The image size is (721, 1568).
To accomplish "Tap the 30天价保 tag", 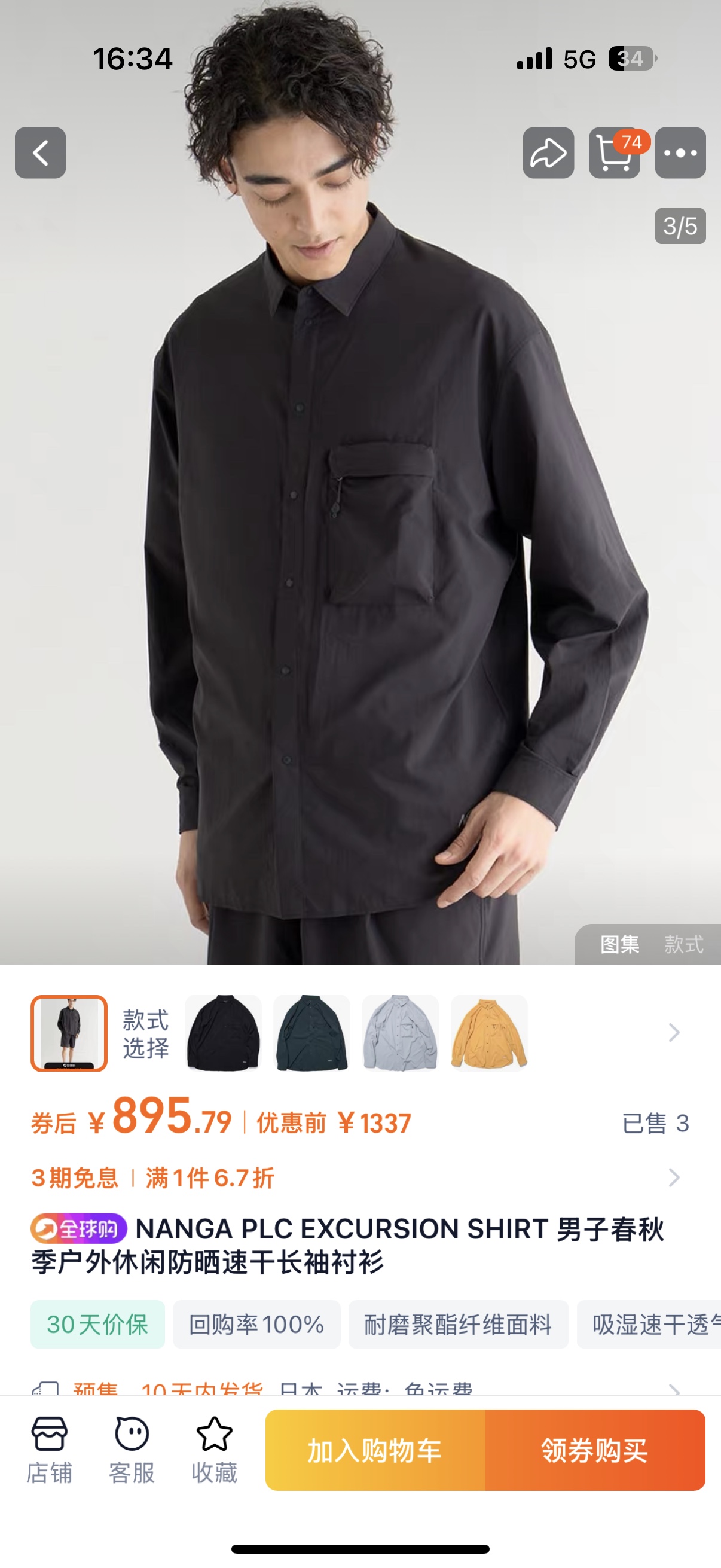I will pyautogui.click(x=97, y=1325).
